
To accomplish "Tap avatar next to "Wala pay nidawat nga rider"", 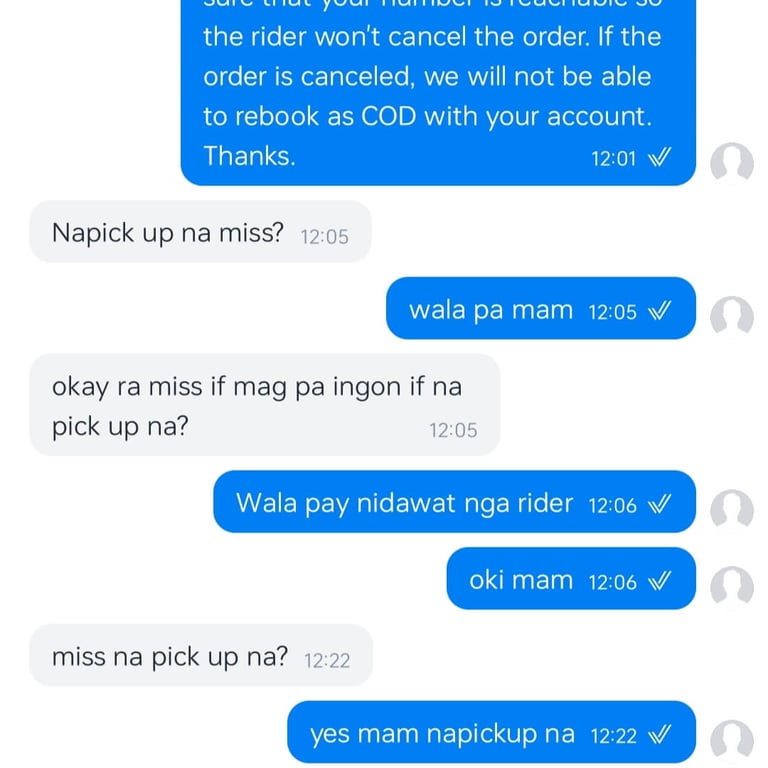I will click(732, 509).
